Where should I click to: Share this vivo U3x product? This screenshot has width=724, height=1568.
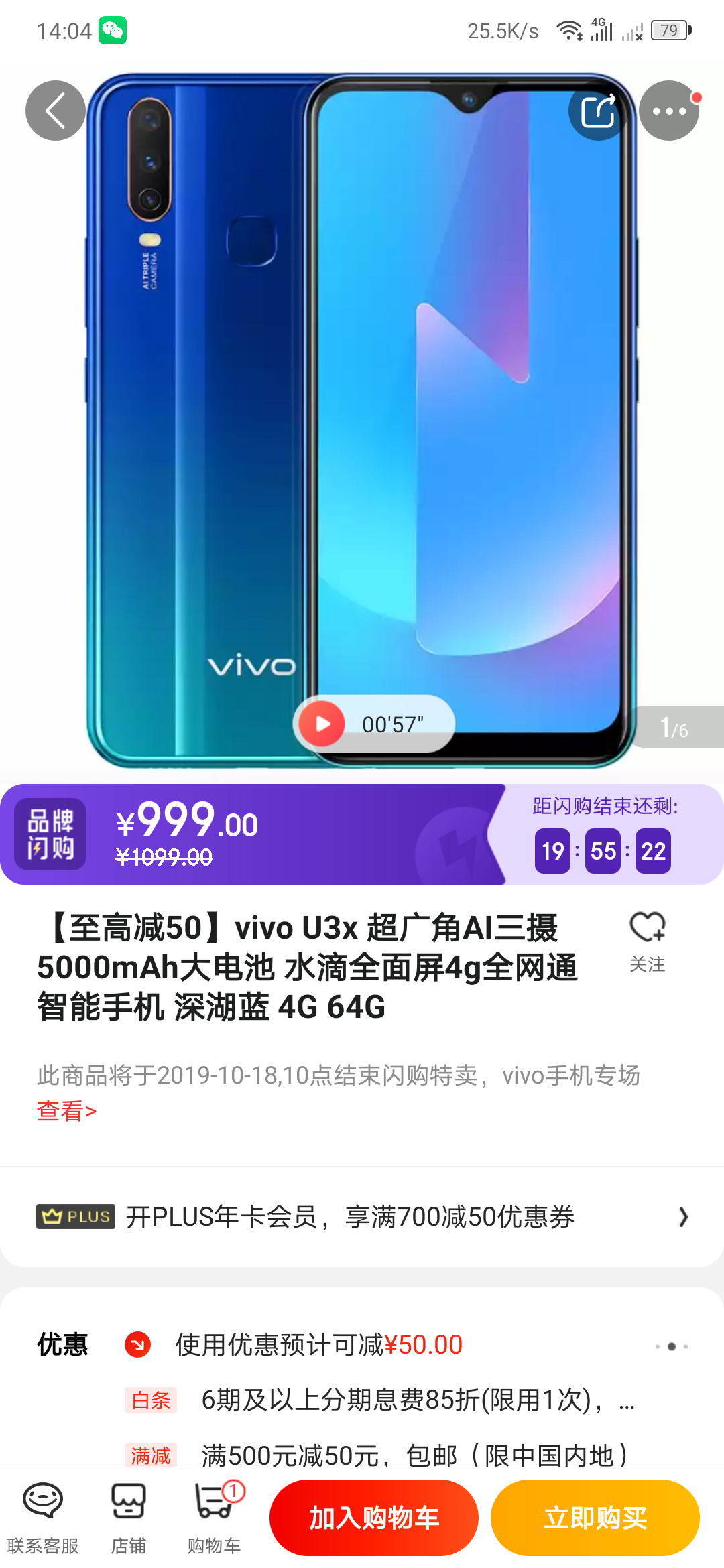coord(598,111)
